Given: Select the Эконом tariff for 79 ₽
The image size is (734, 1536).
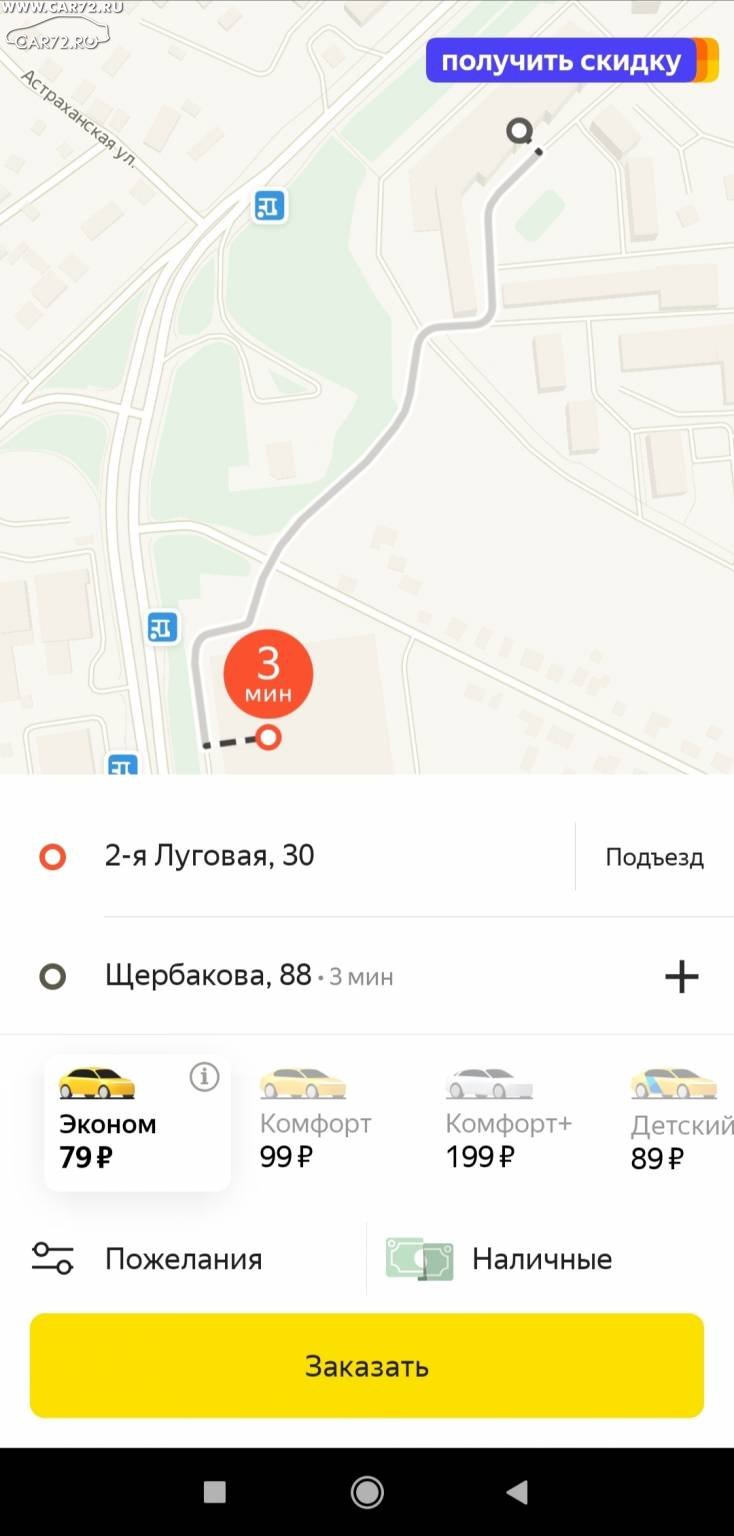Looking at the screenshot, I should [137, 1123].
